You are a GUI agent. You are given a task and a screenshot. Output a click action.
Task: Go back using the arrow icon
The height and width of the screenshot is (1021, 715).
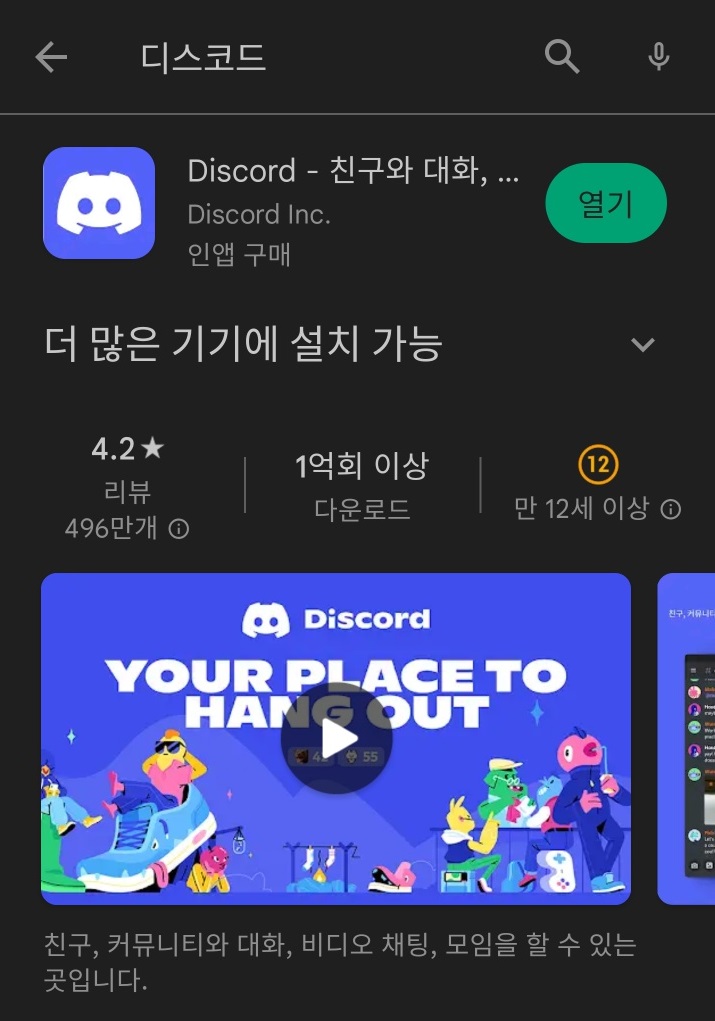[x=51, y=58]
